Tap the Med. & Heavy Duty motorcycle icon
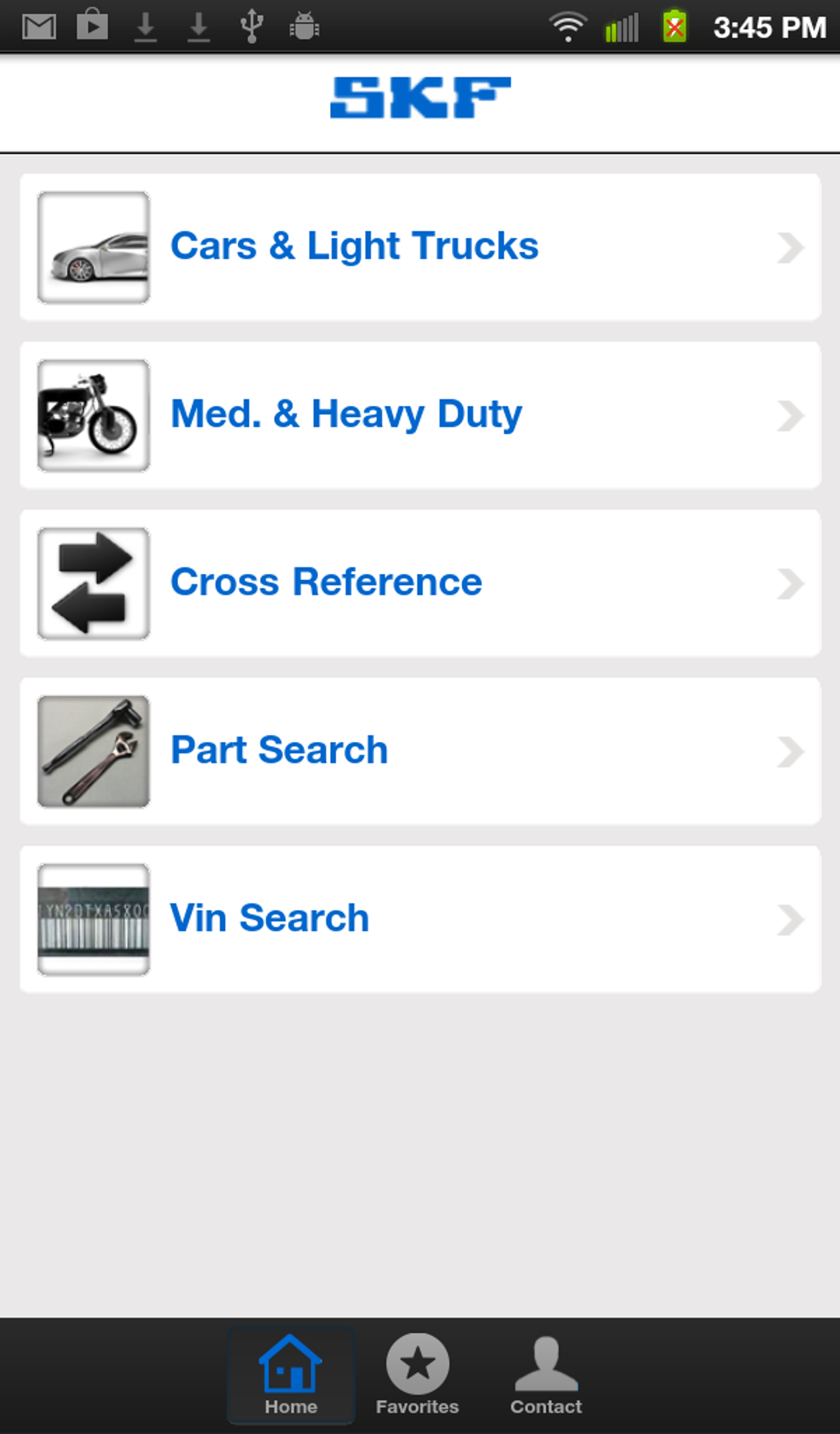The image size is (840, 1434). [92, 414]
